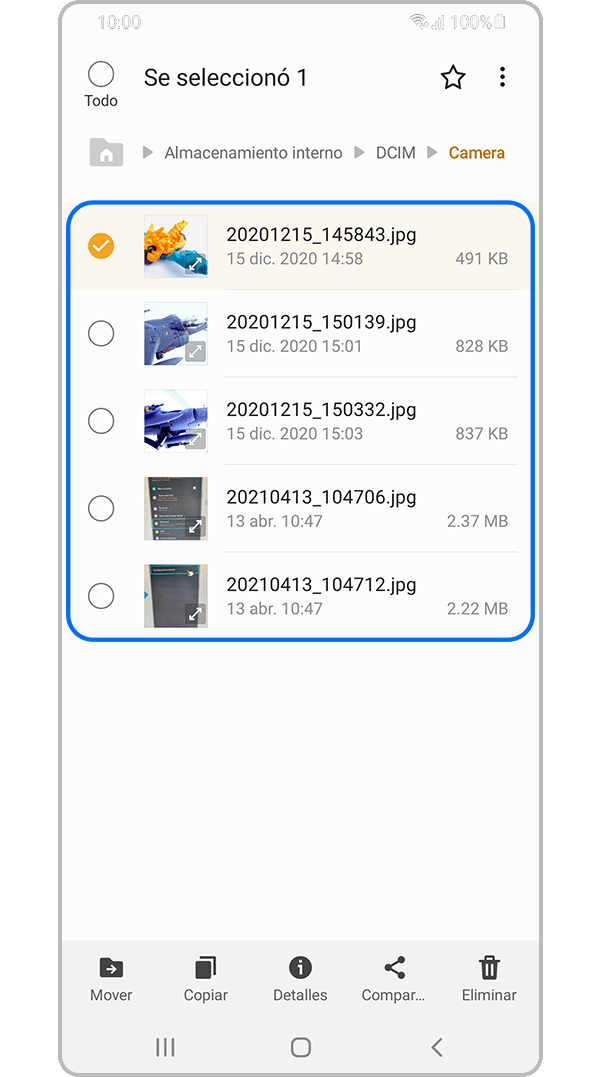Open the three-dot overflow menu
Screen dimensions: 600x1077
[x=502, y=78]
